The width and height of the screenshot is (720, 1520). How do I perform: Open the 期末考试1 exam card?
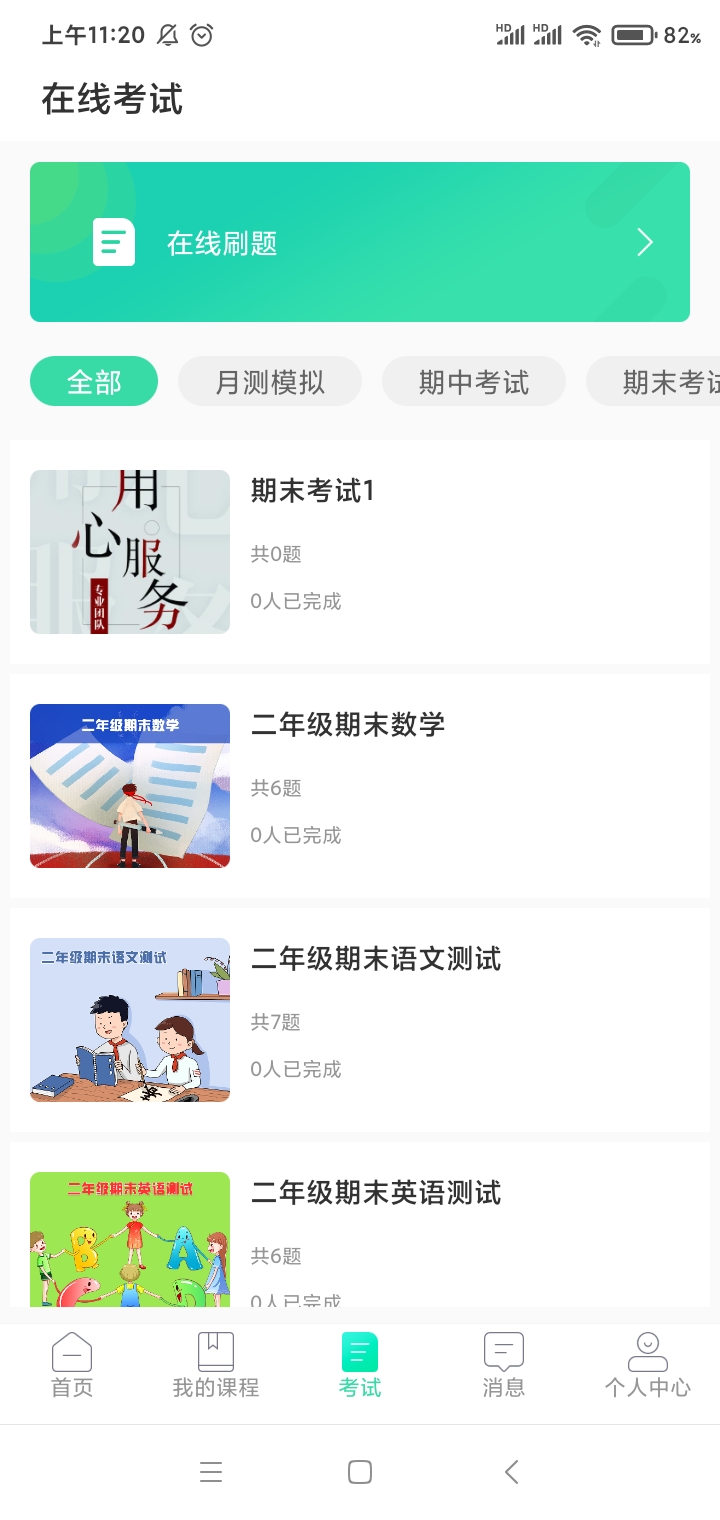point(360,552)
